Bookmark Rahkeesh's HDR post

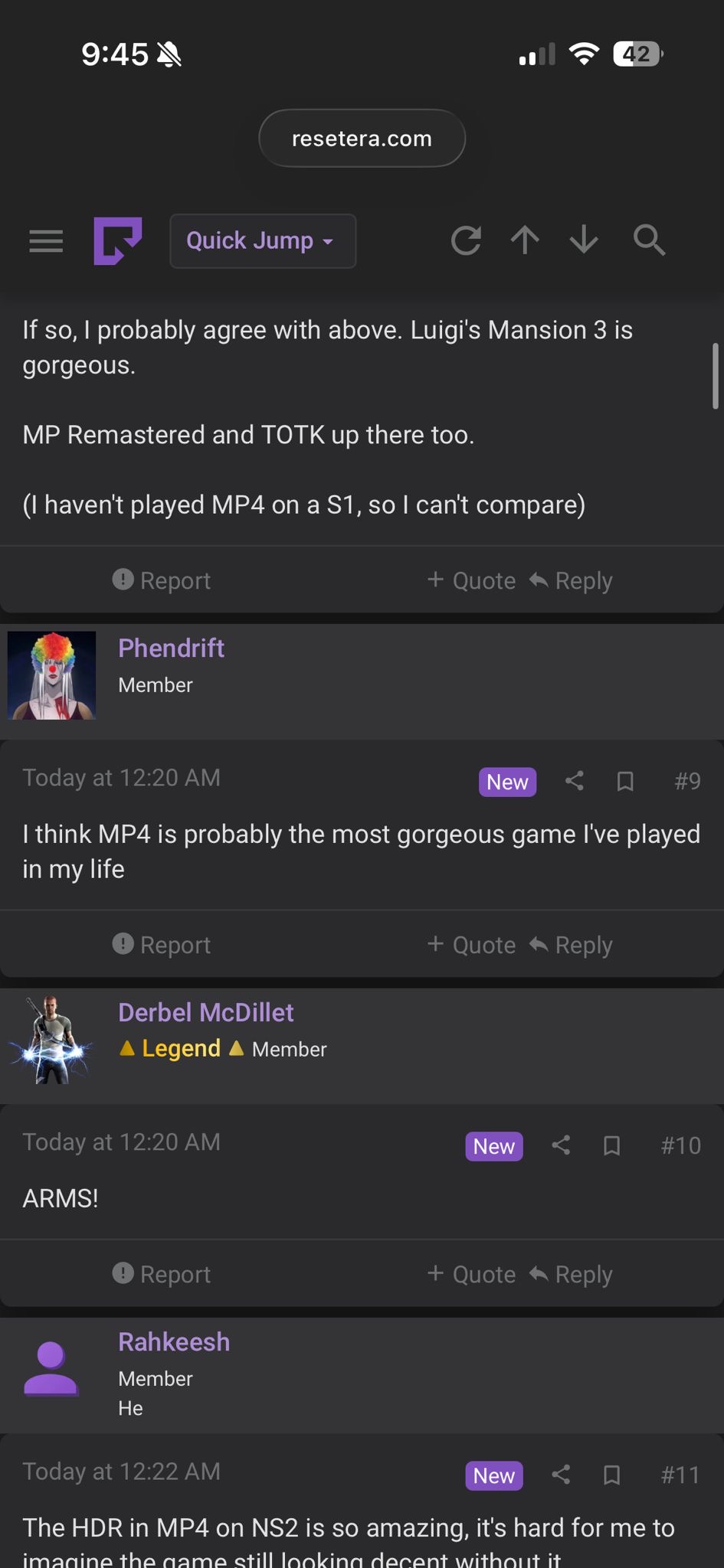(x=611, y=1475)
